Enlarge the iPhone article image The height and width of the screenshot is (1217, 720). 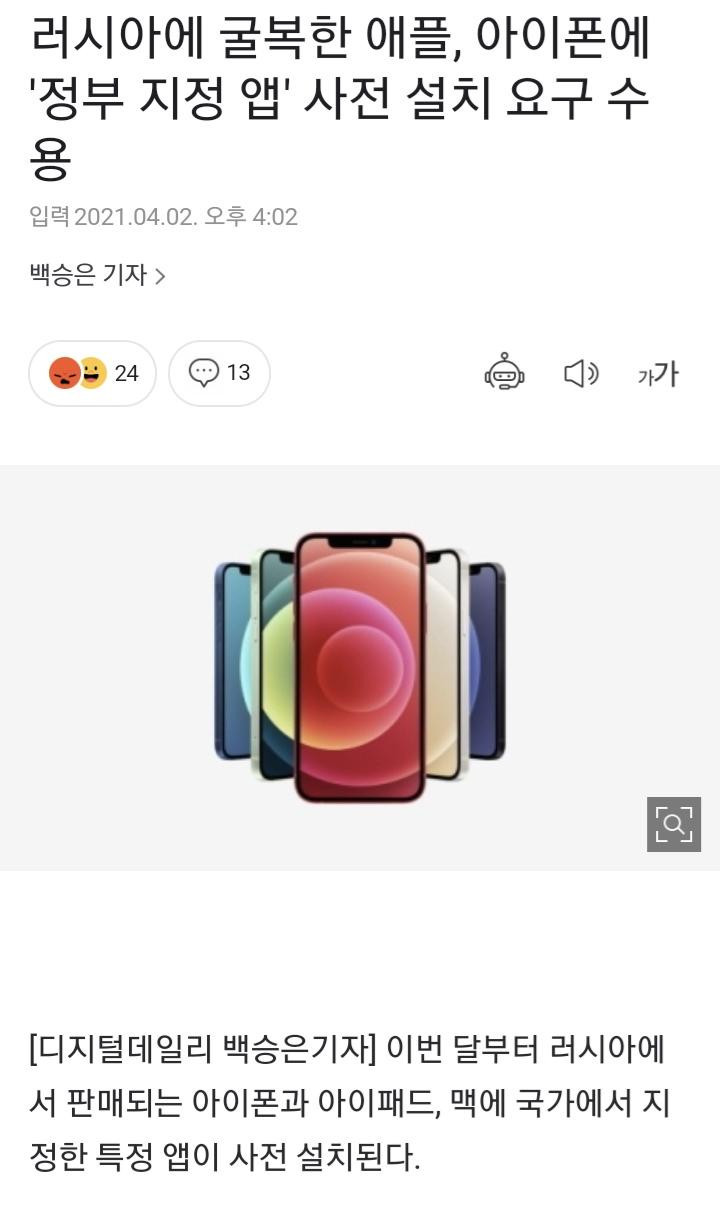pos(673,824)
